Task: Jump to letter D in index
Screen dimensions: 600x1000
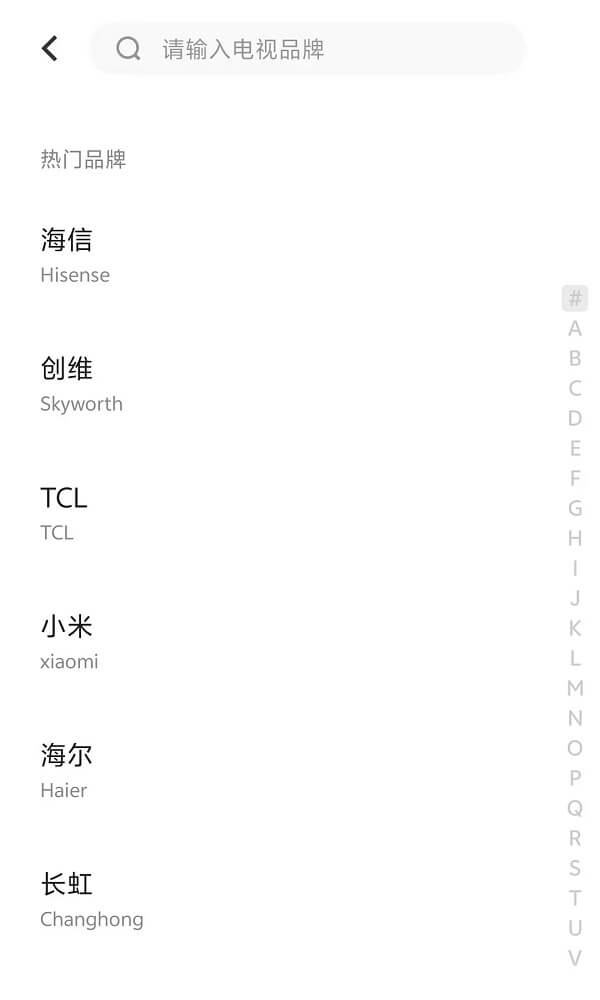Action: (575, 418)
